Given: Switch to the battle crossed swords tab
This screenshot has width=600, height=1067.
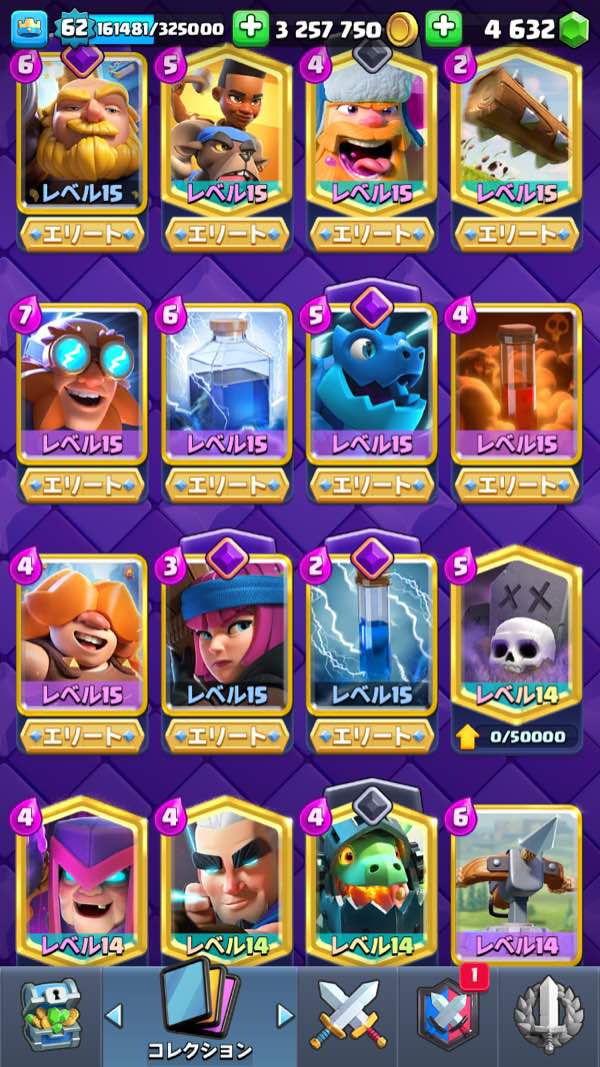Looking at the screenshot, I should (x=348, y=1015).
